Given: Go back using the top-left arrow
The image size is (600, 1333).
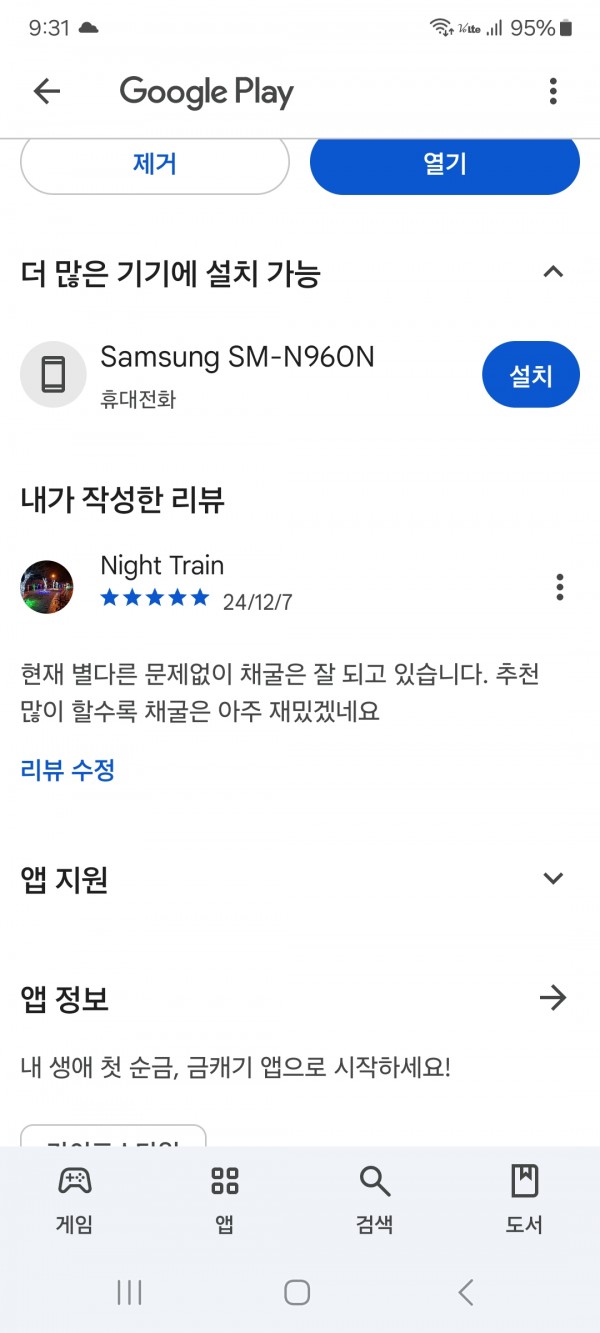Looking at the screenshot, I should tap(47, 92).
